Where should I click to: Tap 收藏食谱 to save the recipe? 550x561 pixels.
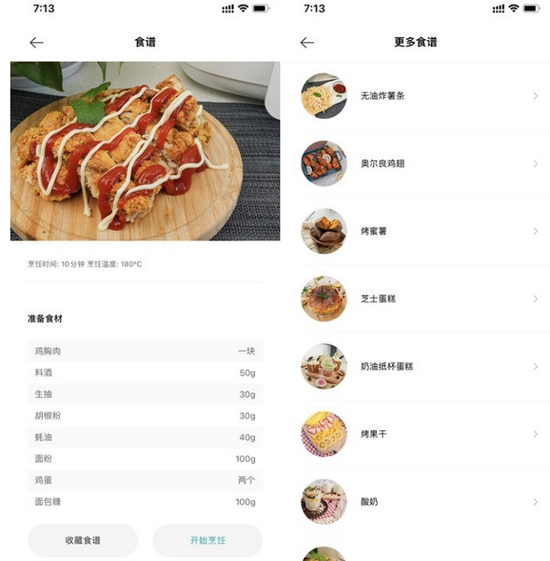(x=83, y=540)
